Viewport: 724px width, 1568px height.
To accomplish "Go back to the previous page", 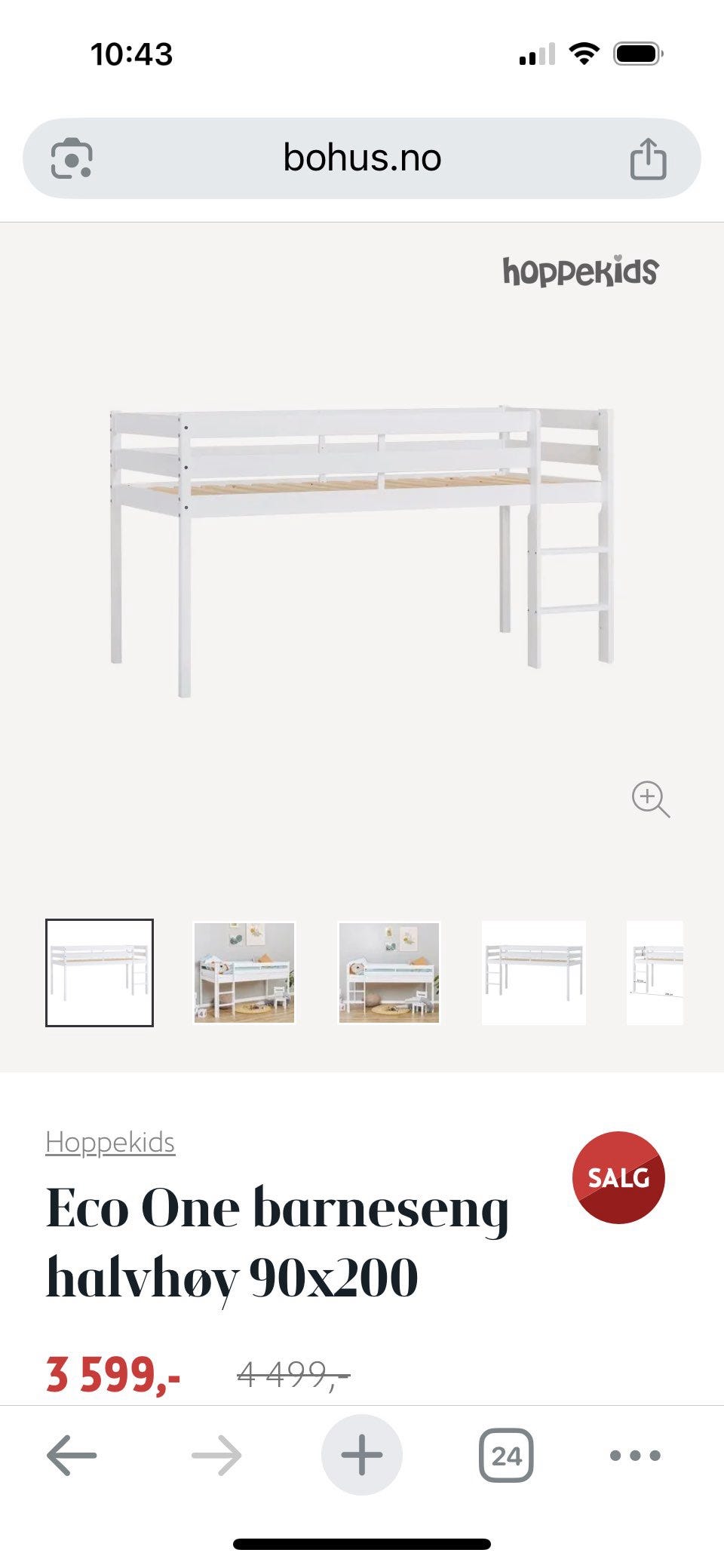I will tap(72, 1455).
